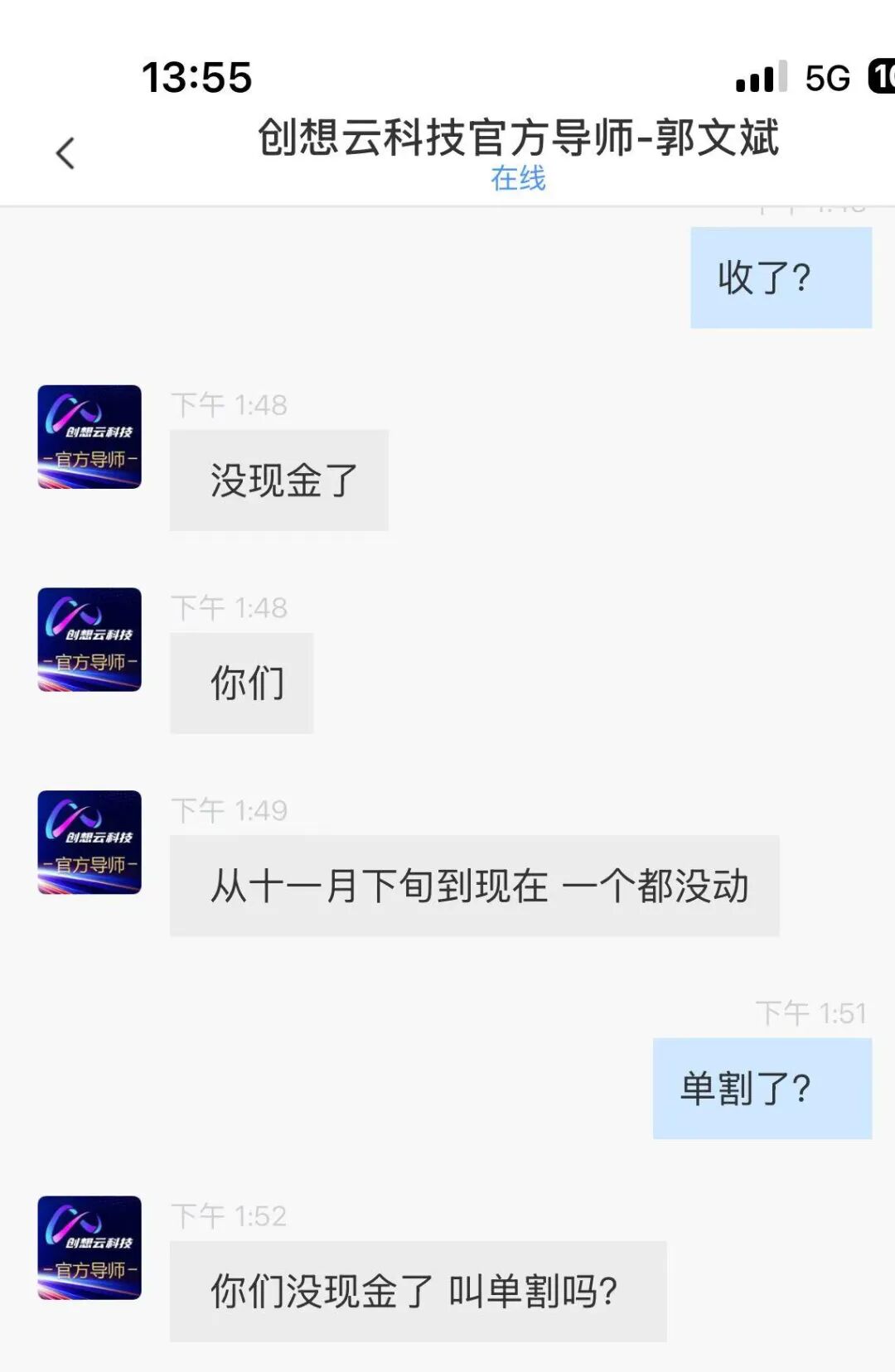Tap the 没现金了 message bubble

[279, 479]
